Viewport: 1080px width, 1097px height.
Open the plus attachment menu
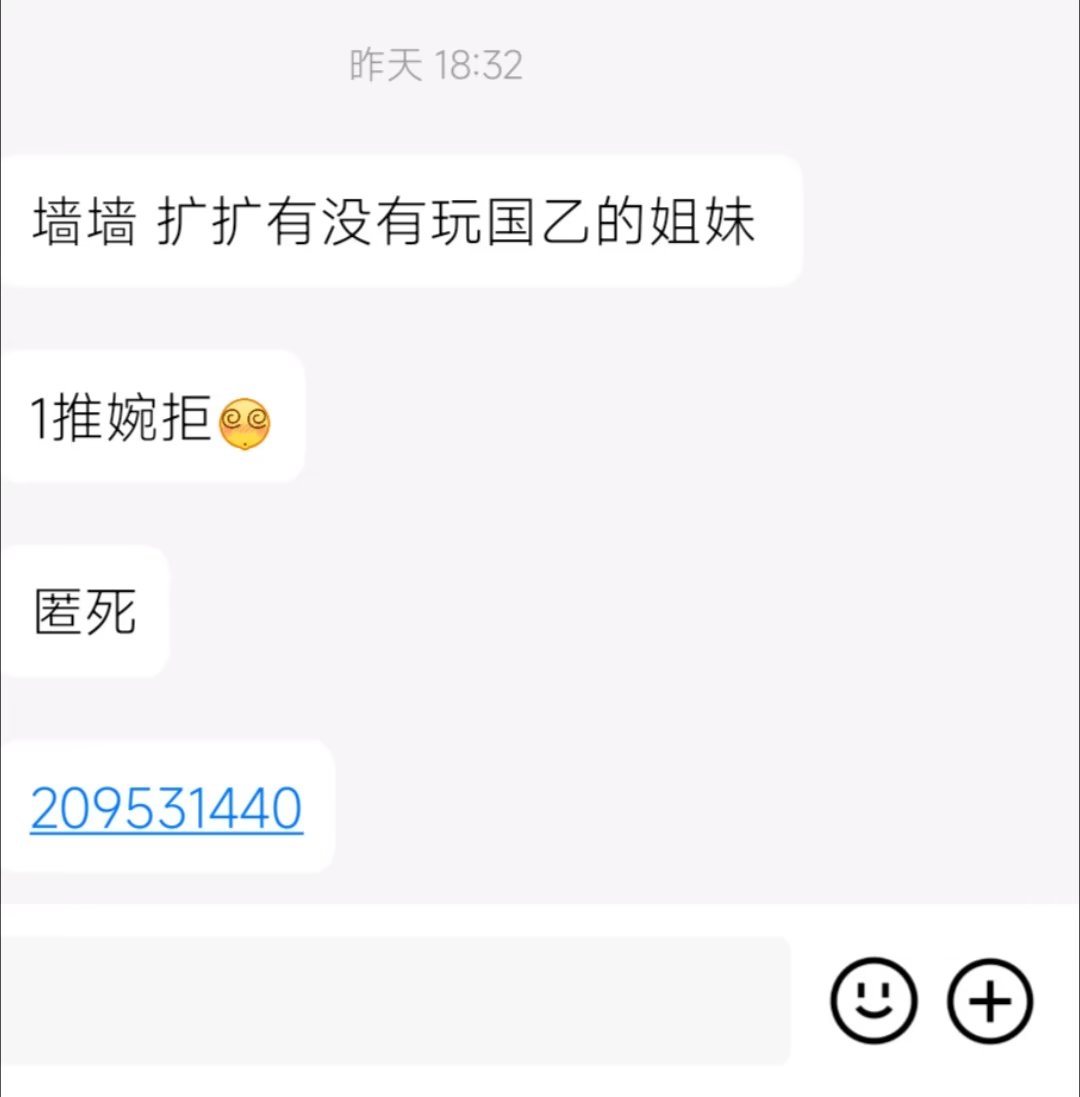(990, 1000)
